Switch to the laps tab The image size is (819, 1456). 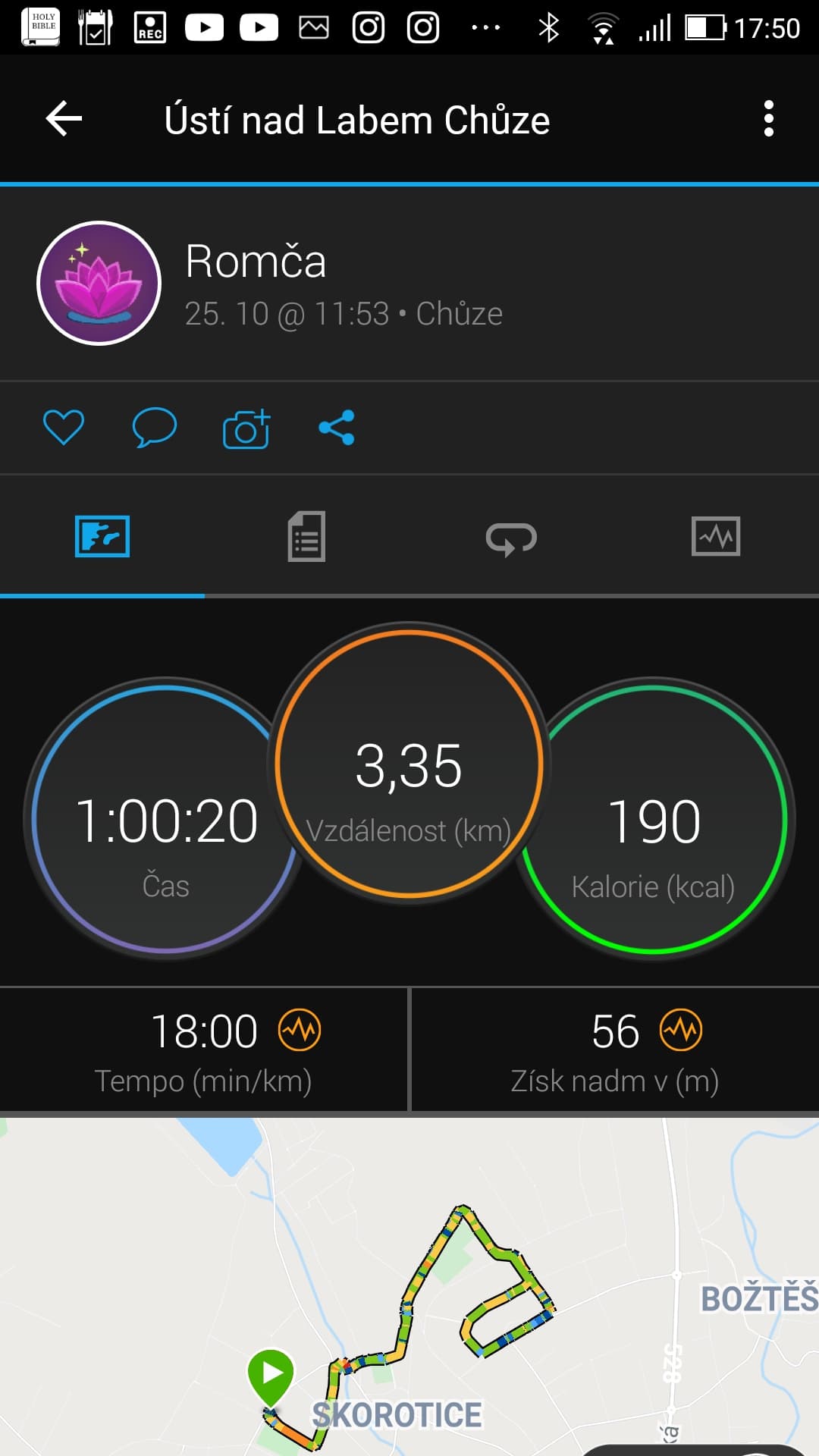(511, 538)
